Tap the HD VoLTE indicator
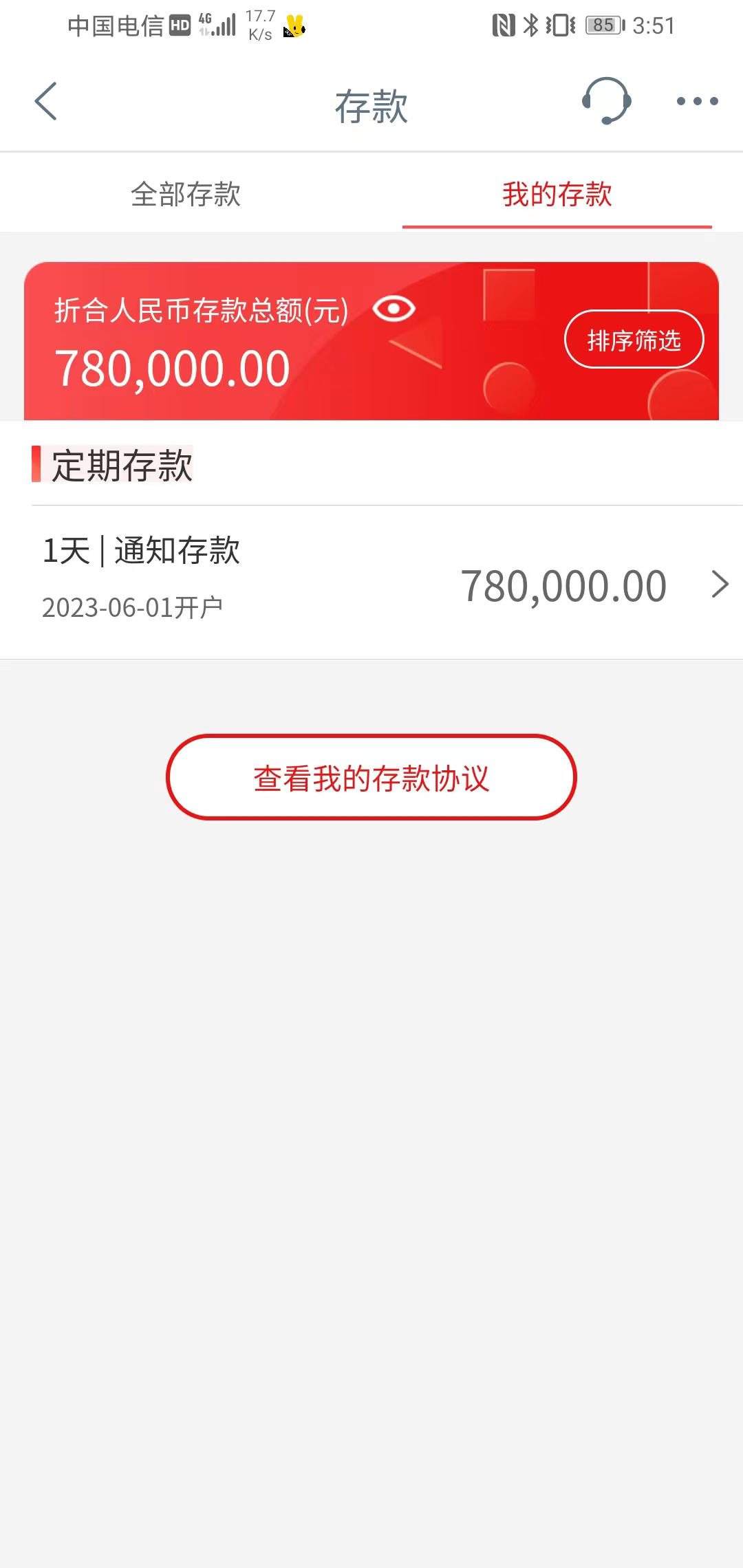The height and width of the screenshot is (1568, 743). (179, 25)
